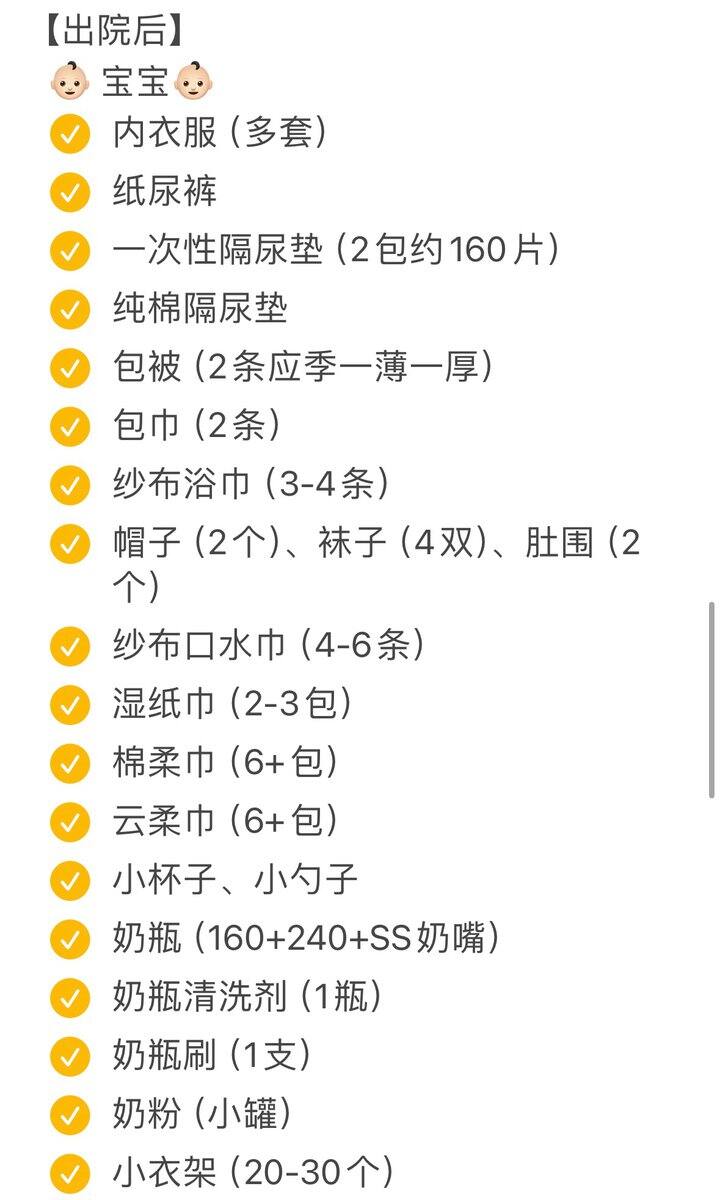Uncheck the 云柔巾 (6+包) item
720x1200 pixels.
point(69,822)
